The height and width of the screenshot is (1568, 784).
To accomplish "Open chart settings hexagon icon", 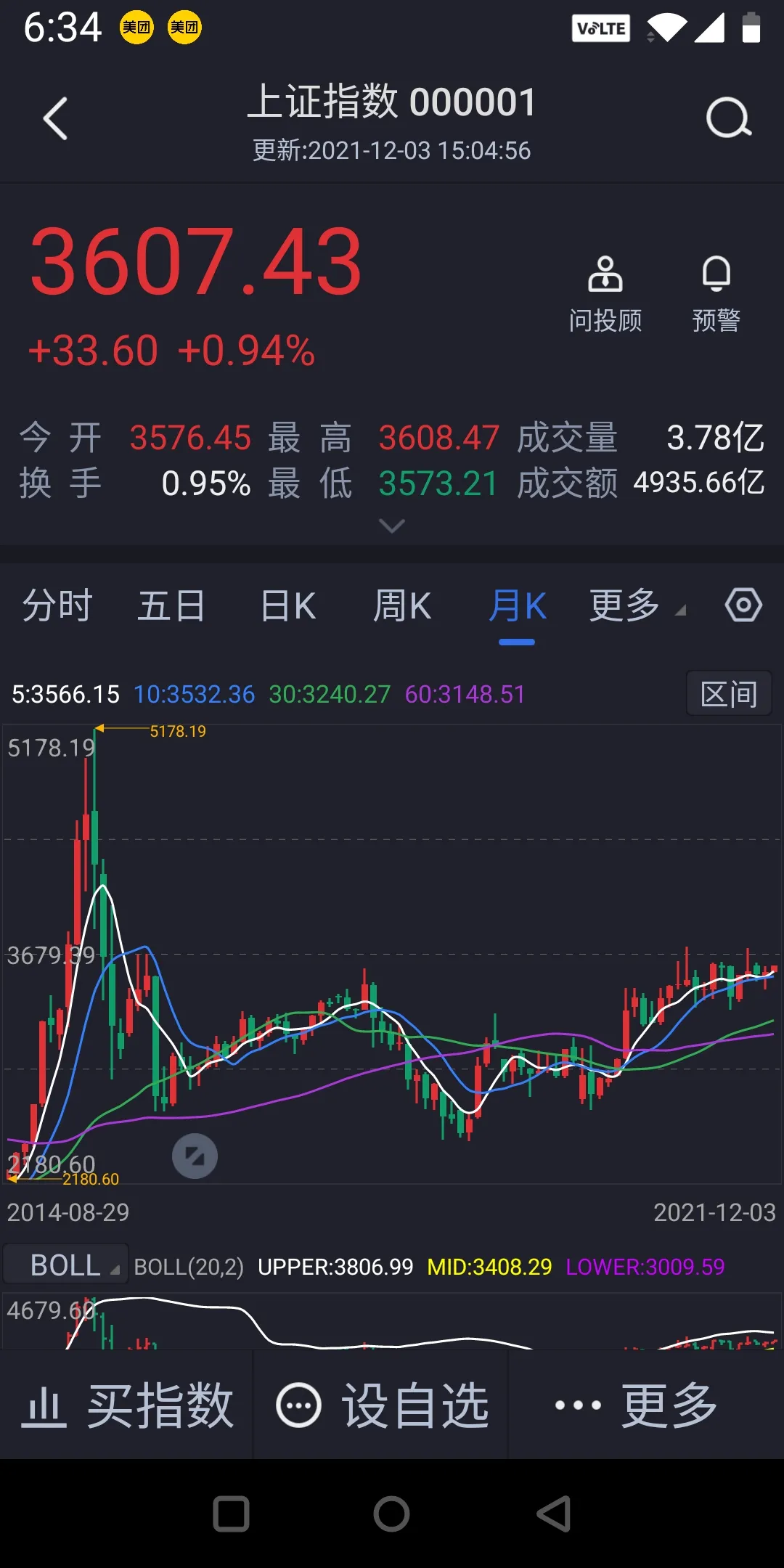I will pyautogui.click(x=743, y=605).
